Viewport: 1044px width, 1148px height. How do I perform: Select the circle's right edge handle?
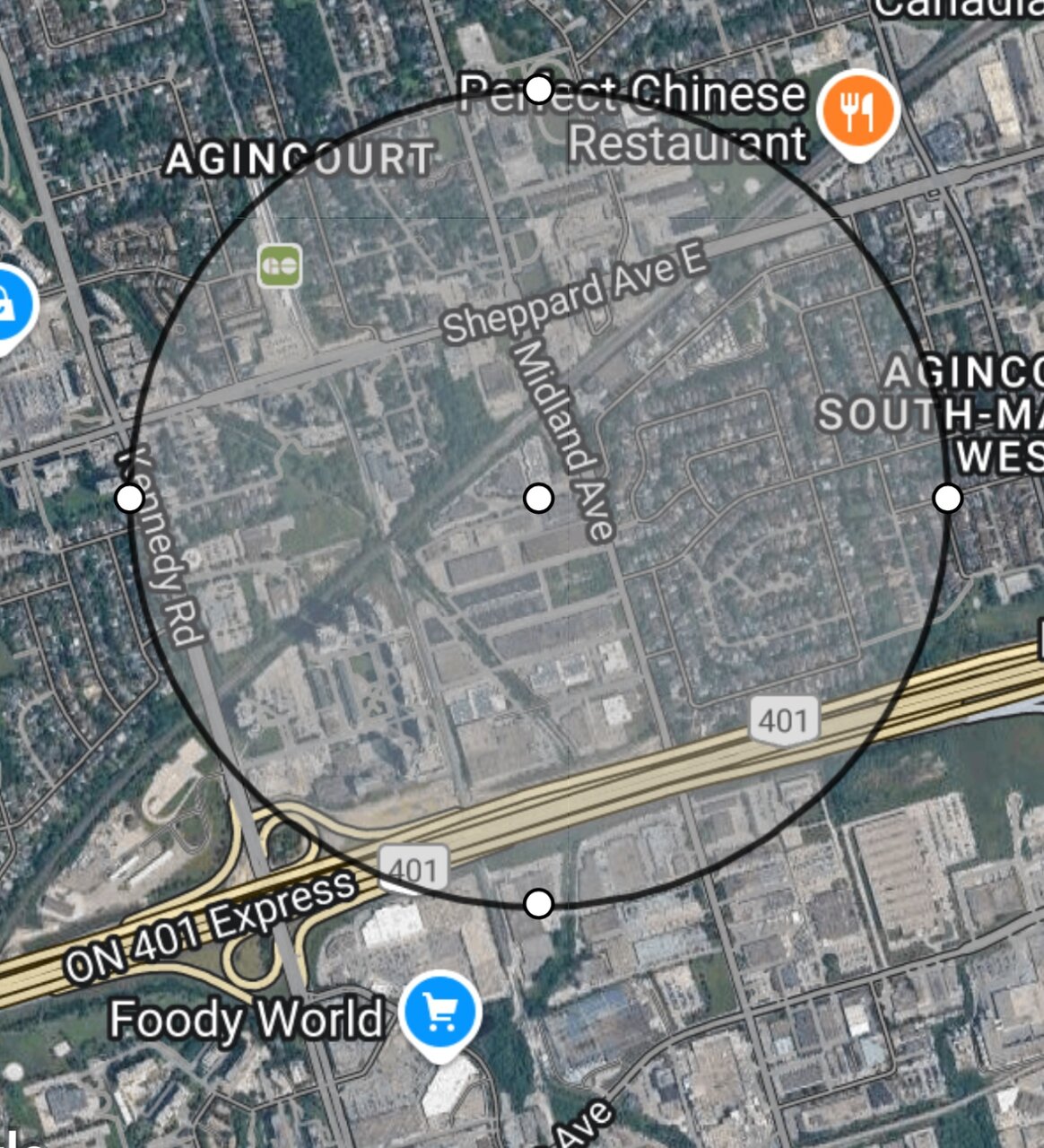[947, 498]
